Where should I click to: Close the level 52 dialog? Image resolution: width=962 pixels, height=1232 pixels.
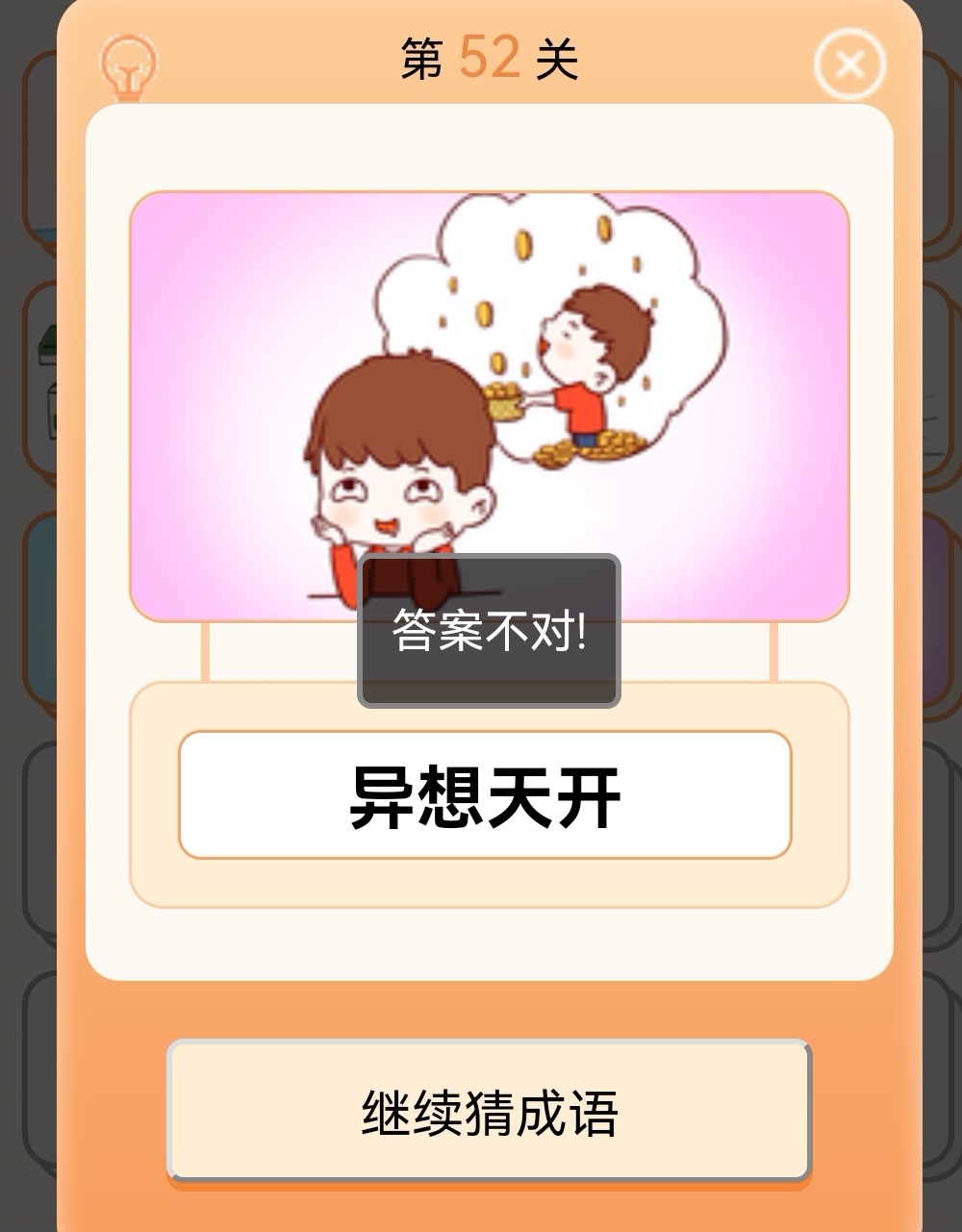848,64
